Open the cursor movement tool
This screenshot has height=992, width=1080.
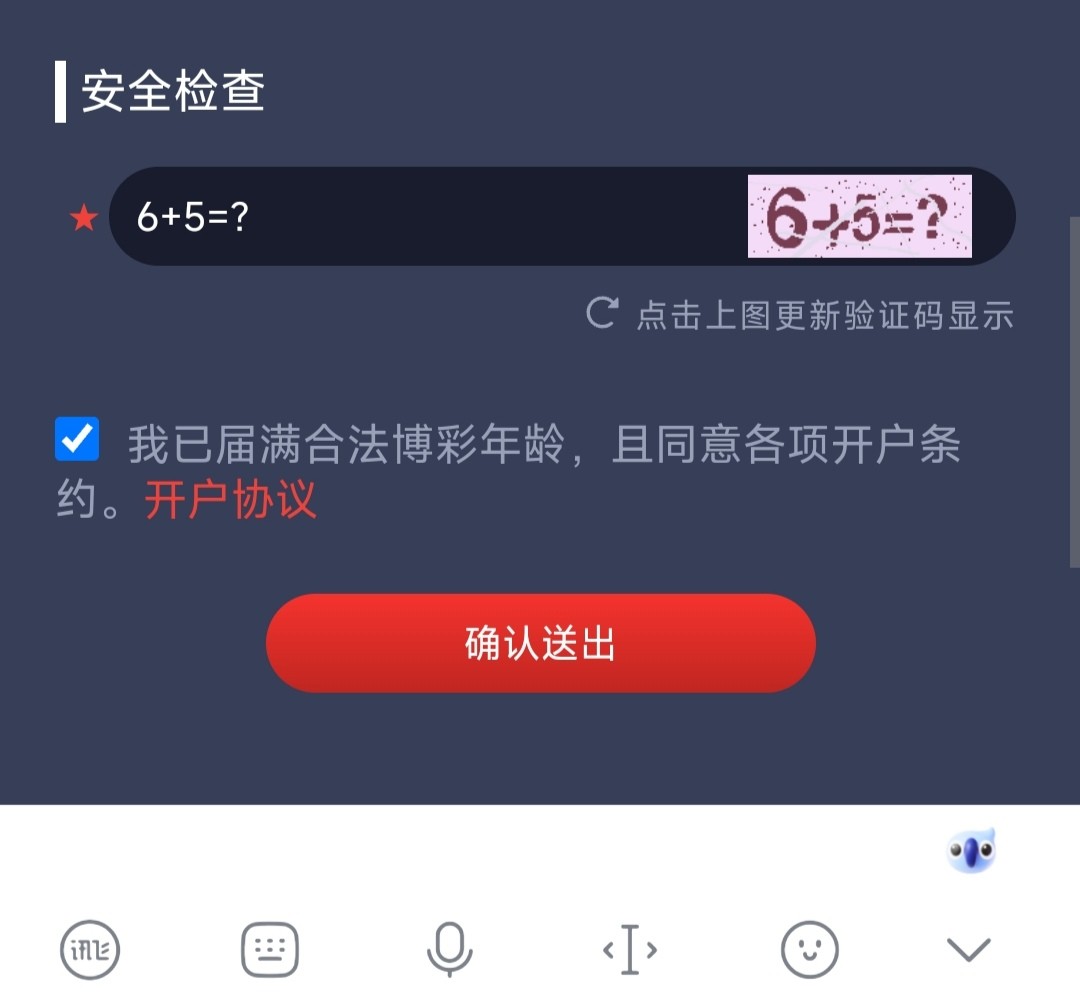[629, 949]
